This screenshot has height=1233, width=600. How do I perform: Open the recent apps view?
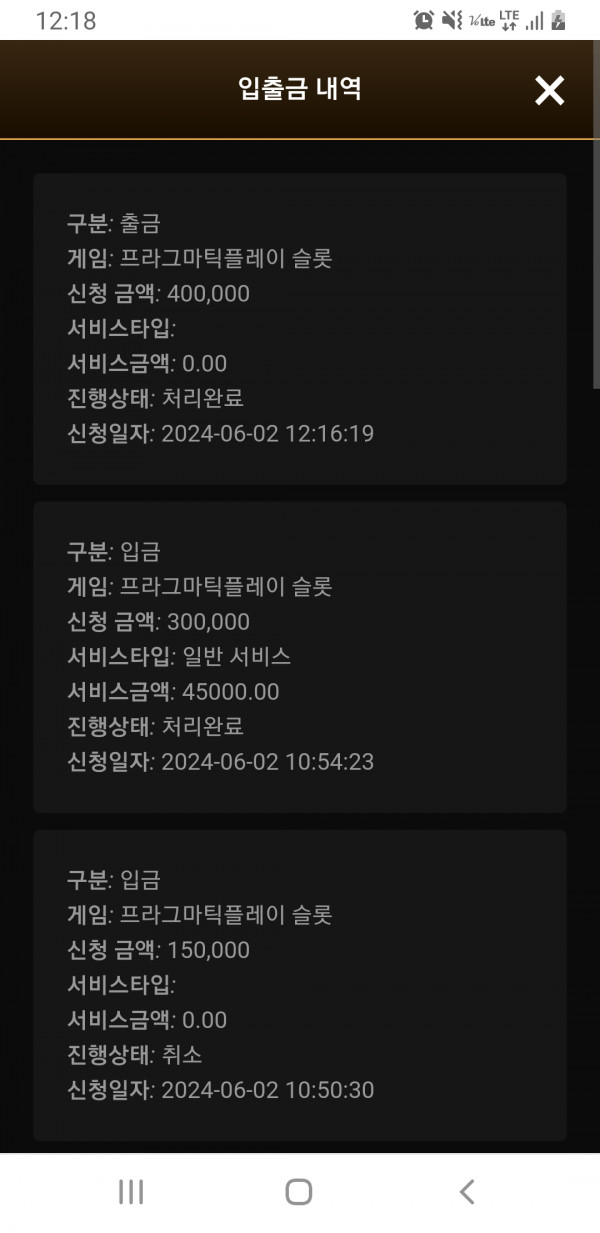pyautogui.click(x=131, y=1191)
